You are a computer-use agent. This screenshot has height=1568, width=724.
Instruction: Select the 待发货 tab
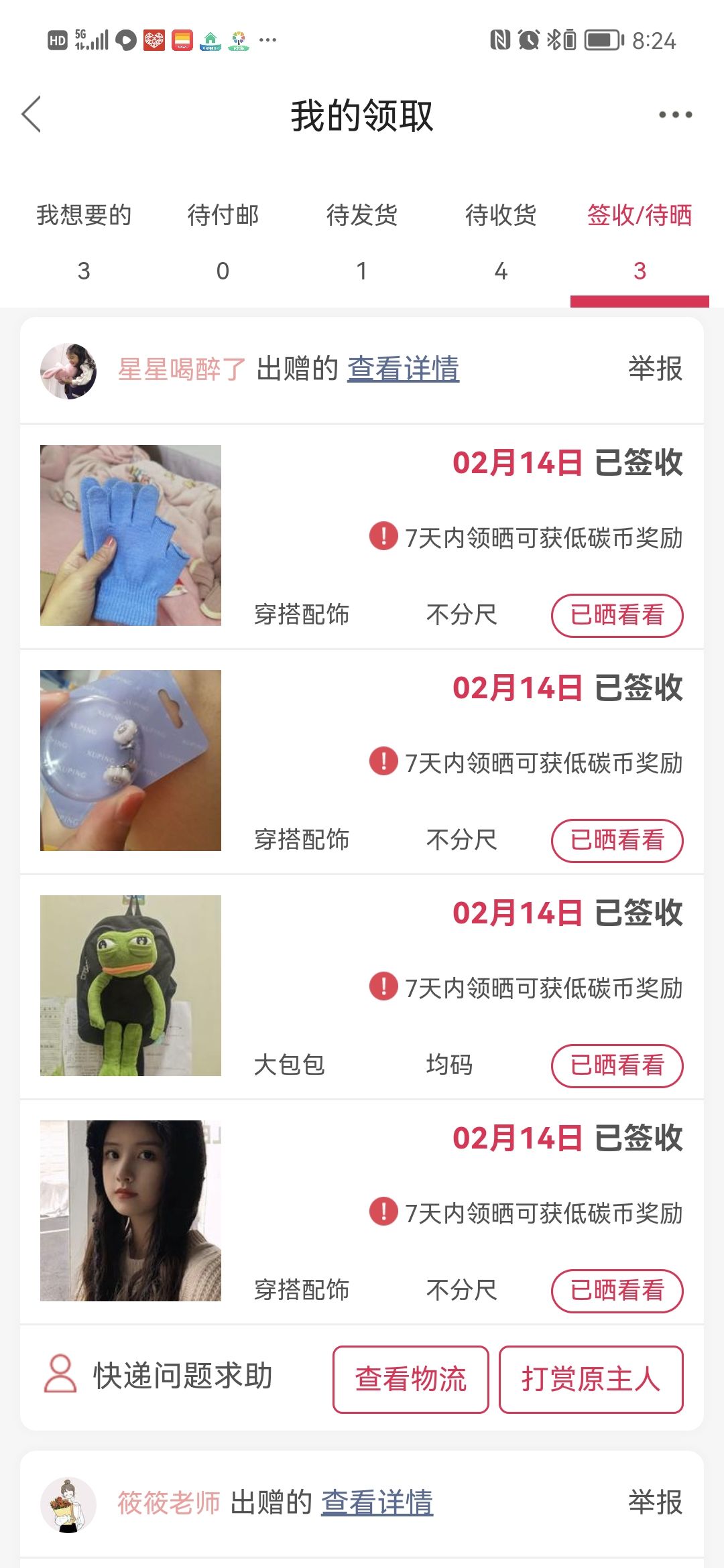point(362,242)
